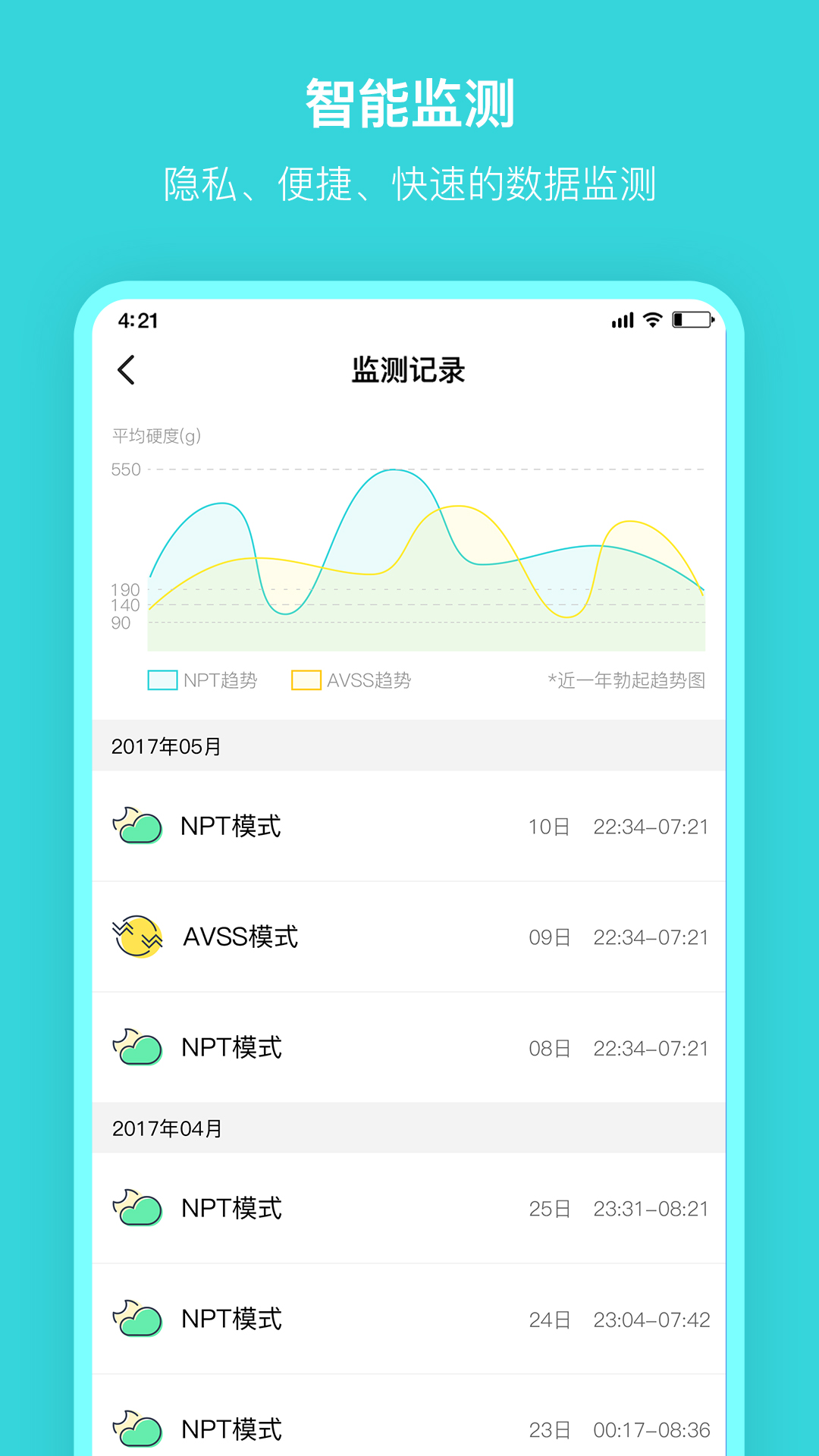Tap the battery icon in the status bar

[692, 321]
